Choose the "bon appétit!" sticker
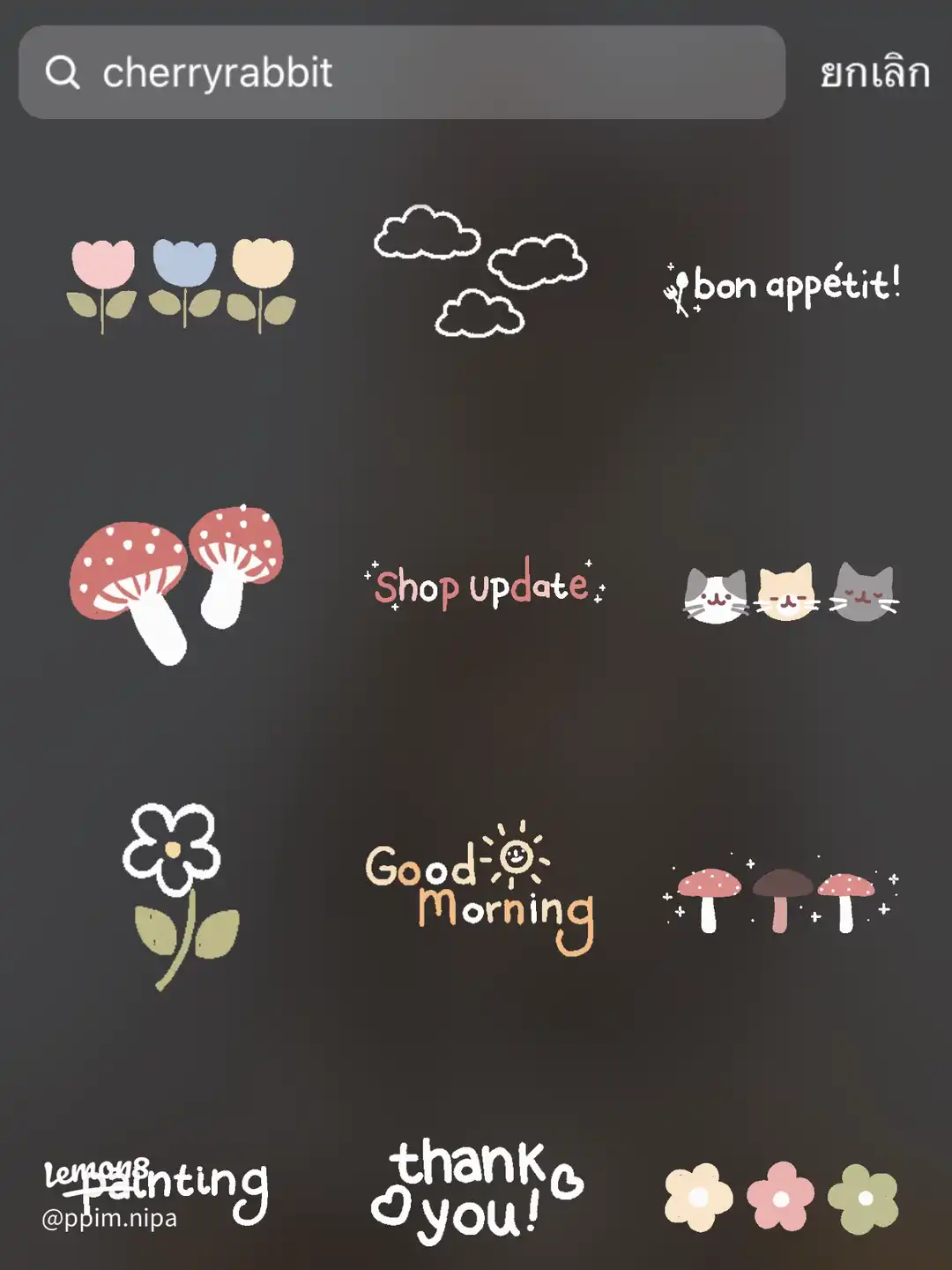 785,287
